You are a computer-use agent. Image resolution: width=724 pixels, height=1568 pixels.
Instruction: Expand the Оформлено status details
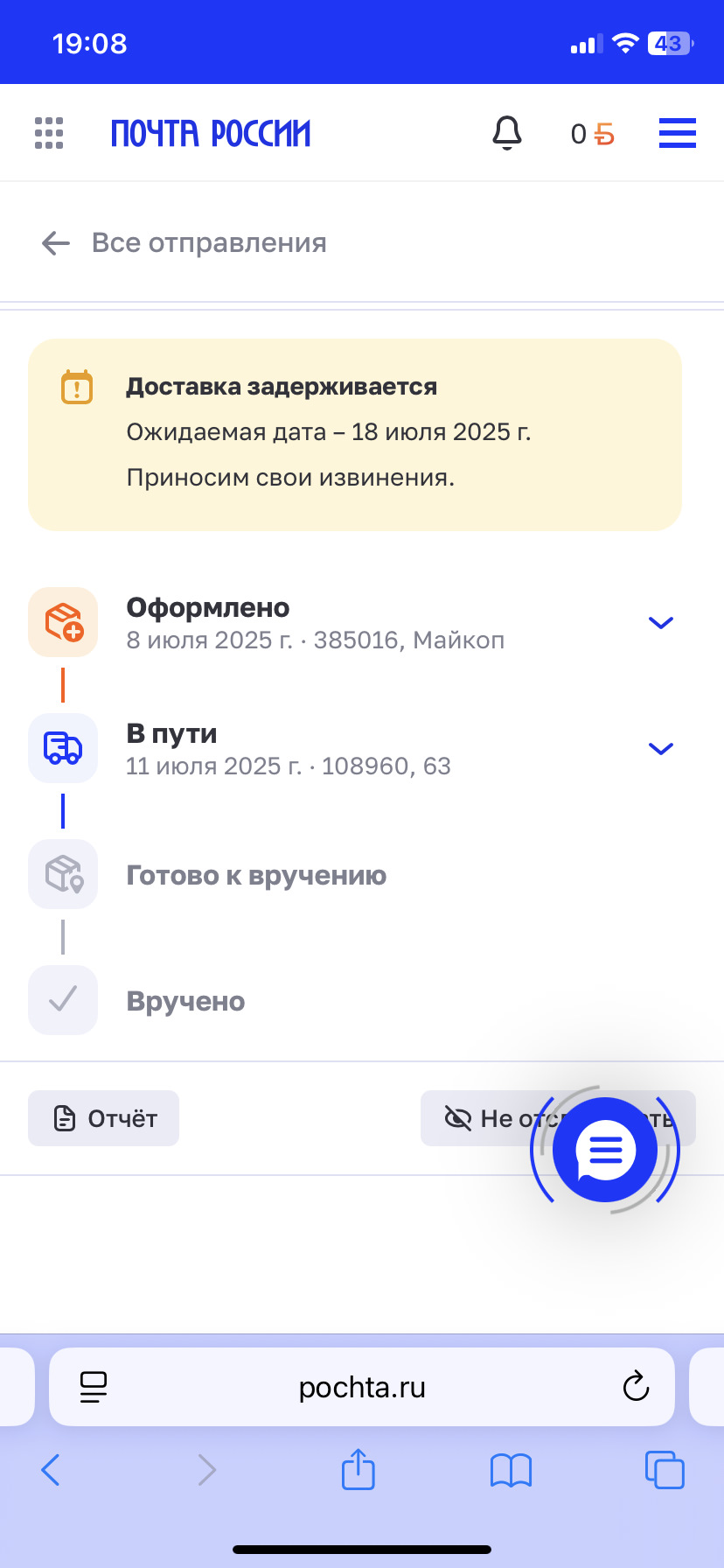[x=660, y=623]
